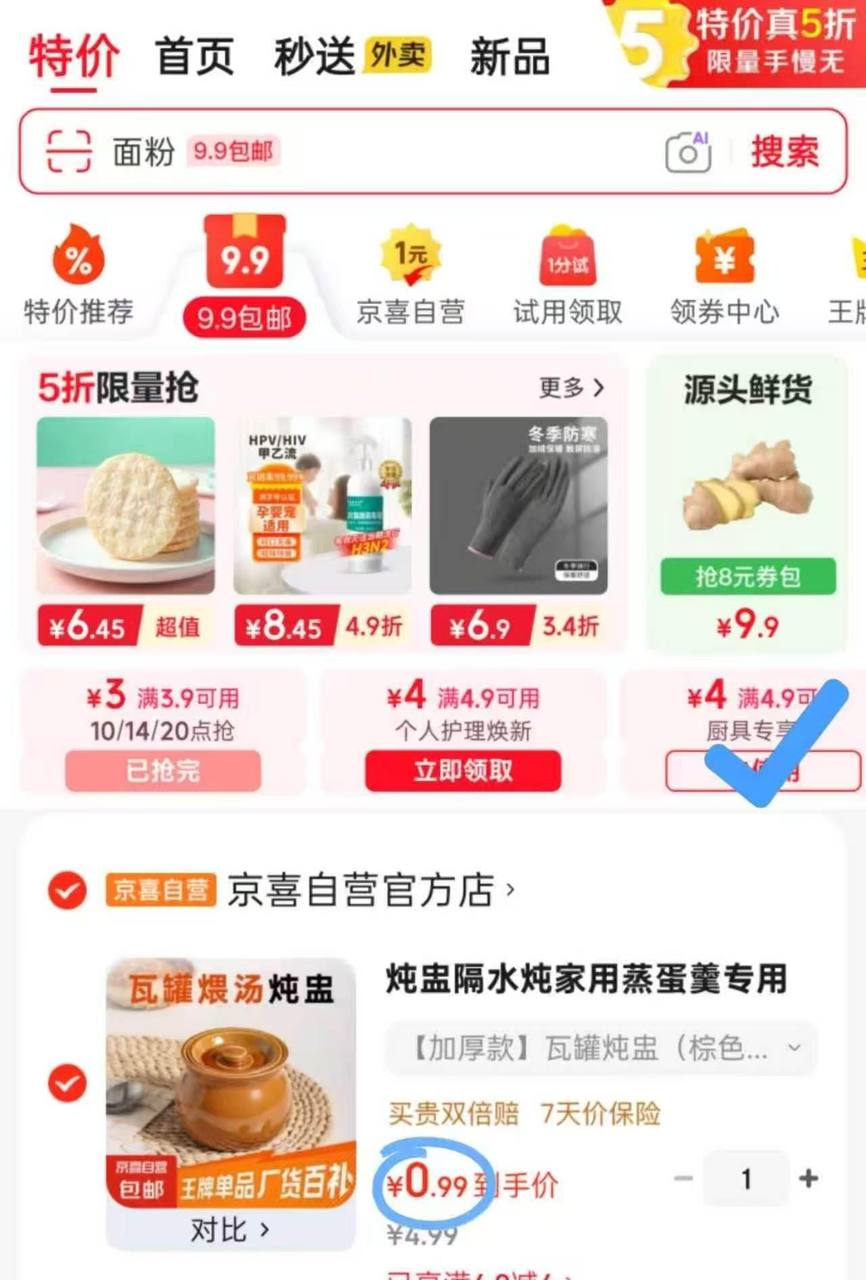Open 对比 under the 炖盅 product image
The height and width of the screenshot is (1280, 866).
[x=230, y=1229]
